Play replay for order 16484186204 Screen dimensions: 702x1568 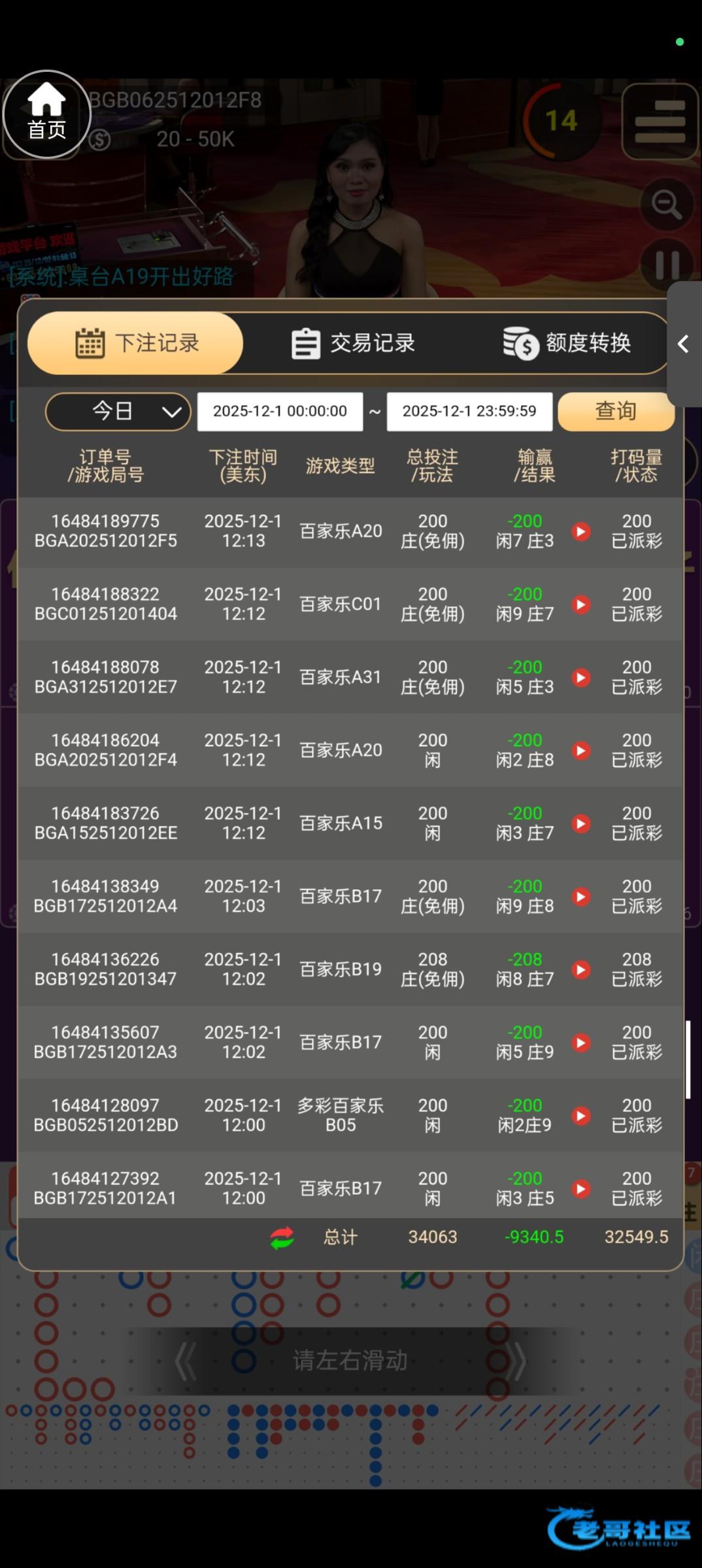pyautogui.click(x=581, y=751)
